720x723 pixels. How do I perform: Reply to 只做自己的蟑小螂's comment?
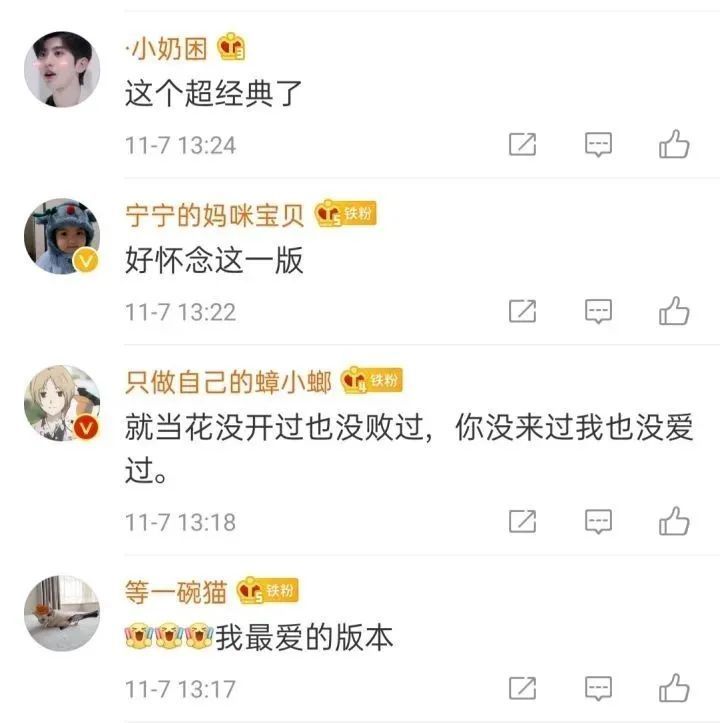(598, 521)
